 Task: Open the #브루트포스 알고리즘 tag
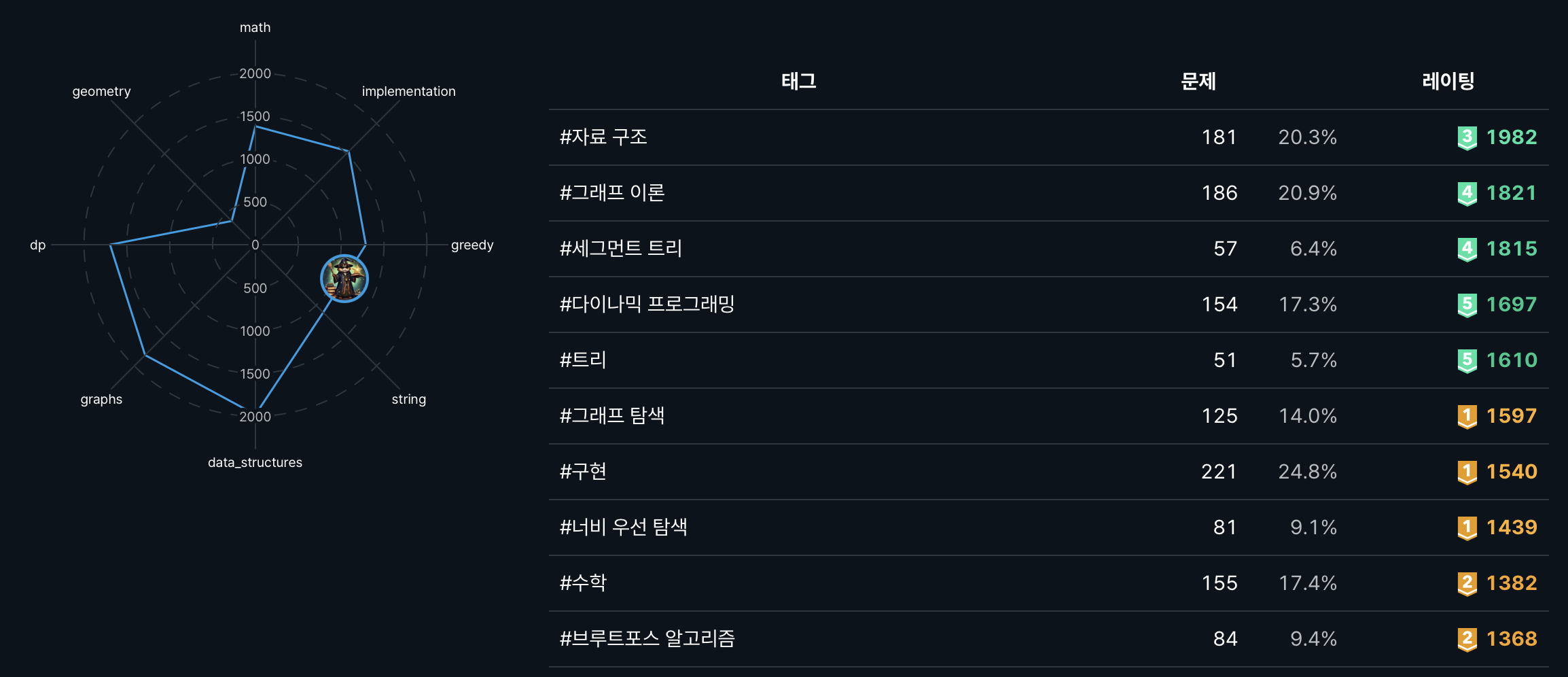click(x=647, y=639)
